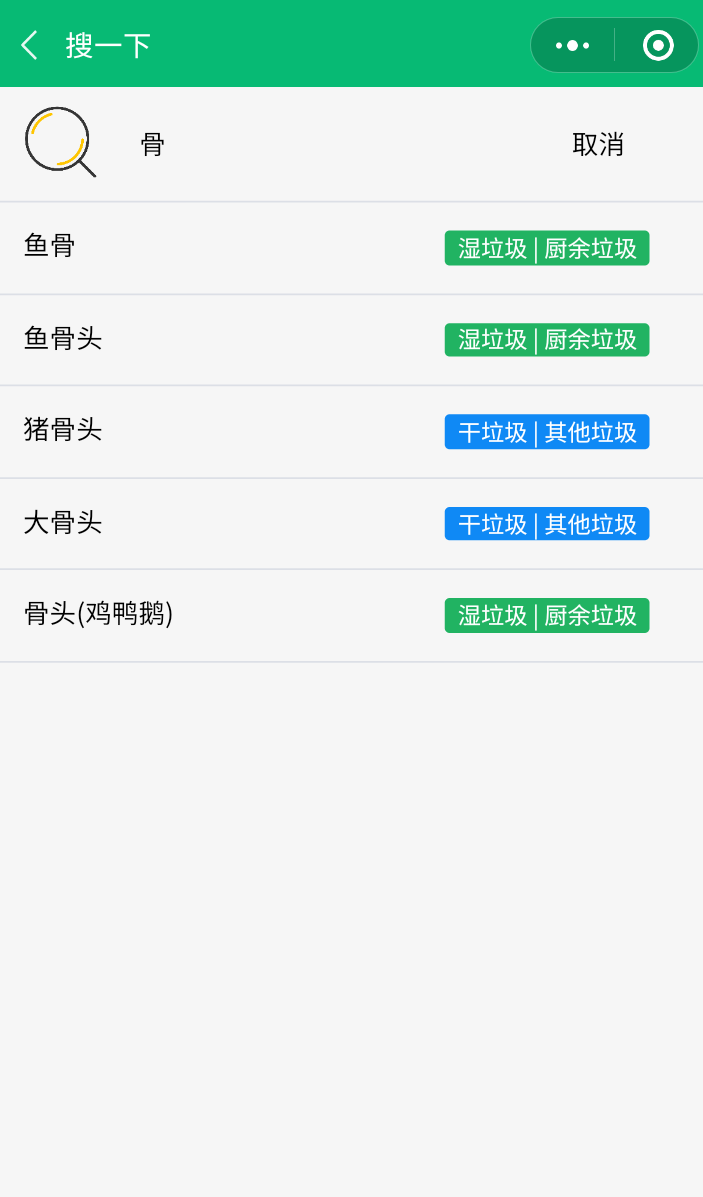The width and height of the screenshot is (703, 1197).
Task: View details for 猪骨头
Action: [351, 432]
